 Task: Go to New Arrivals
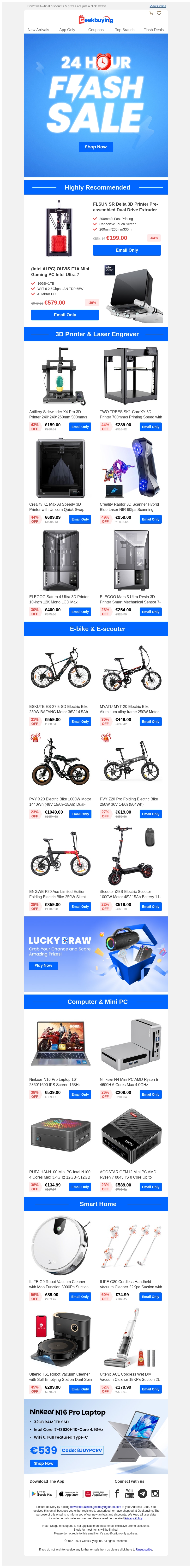pyautogui.click(x=38, y=30)
